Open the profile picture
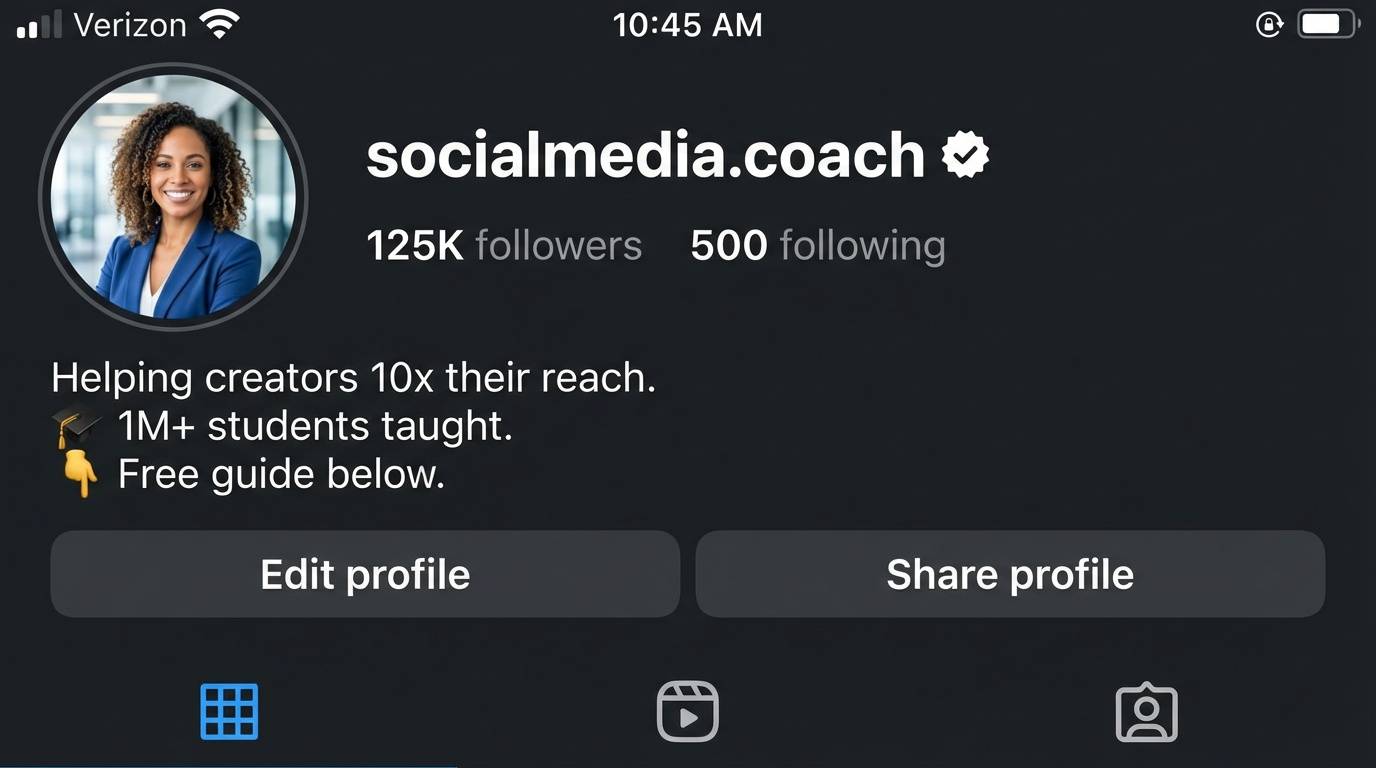1376x768 pixels. point(173,198)
